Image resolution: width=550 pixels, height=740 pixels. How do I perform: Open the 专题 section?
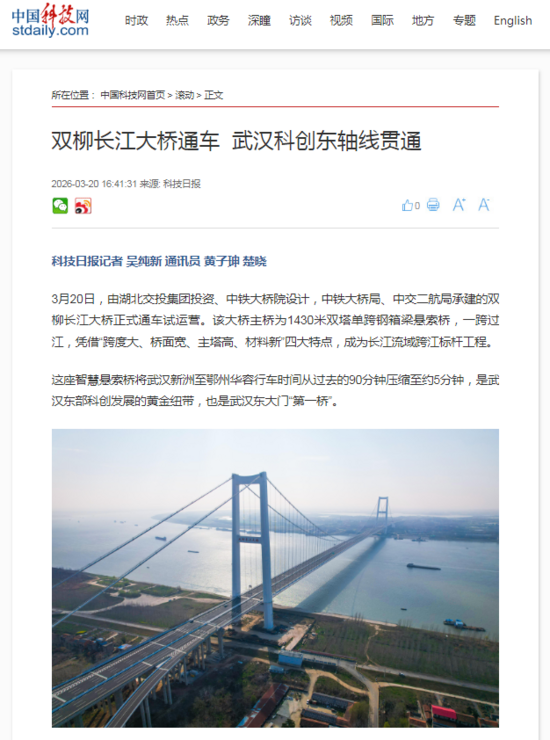point(464,21)
